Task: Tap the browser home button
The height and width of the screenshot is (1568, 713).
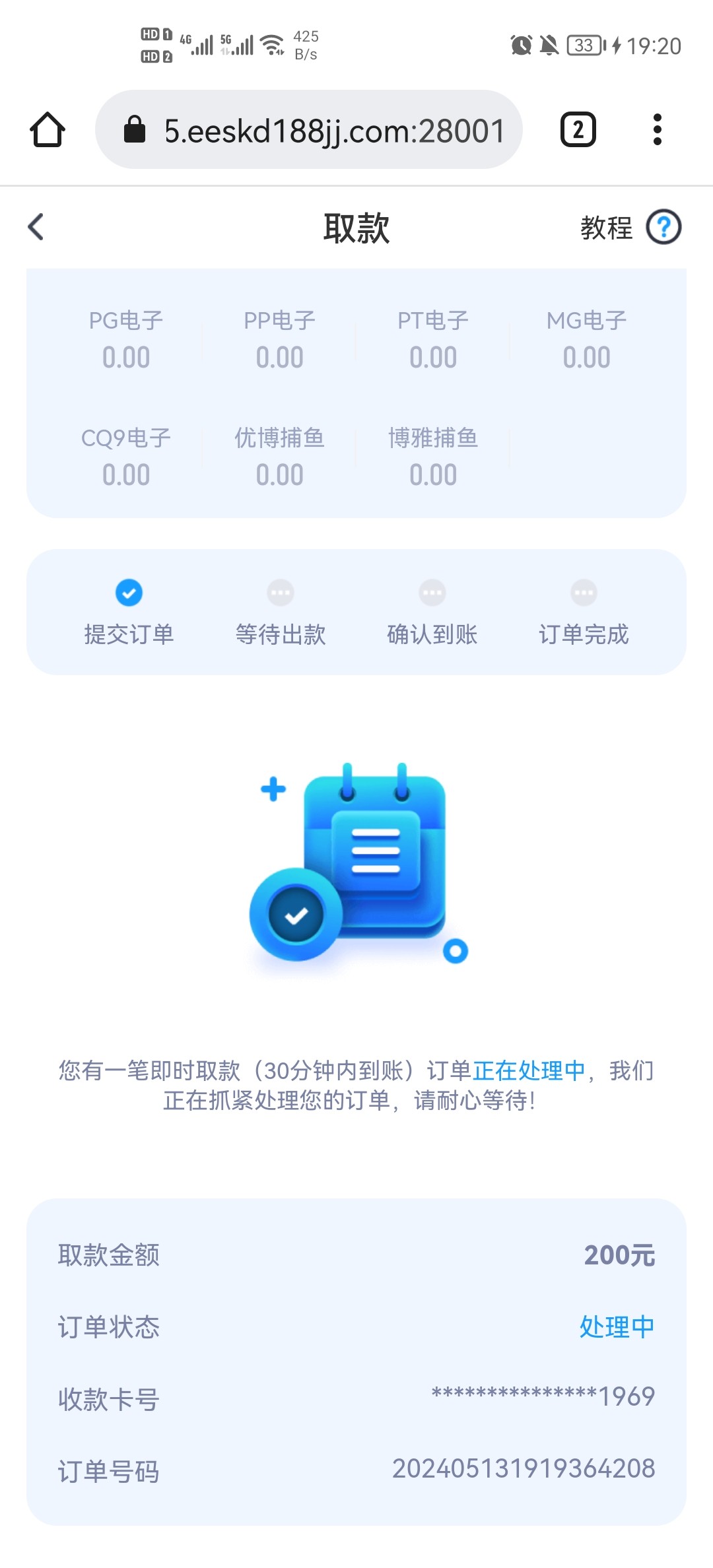Action: [48, 129]
